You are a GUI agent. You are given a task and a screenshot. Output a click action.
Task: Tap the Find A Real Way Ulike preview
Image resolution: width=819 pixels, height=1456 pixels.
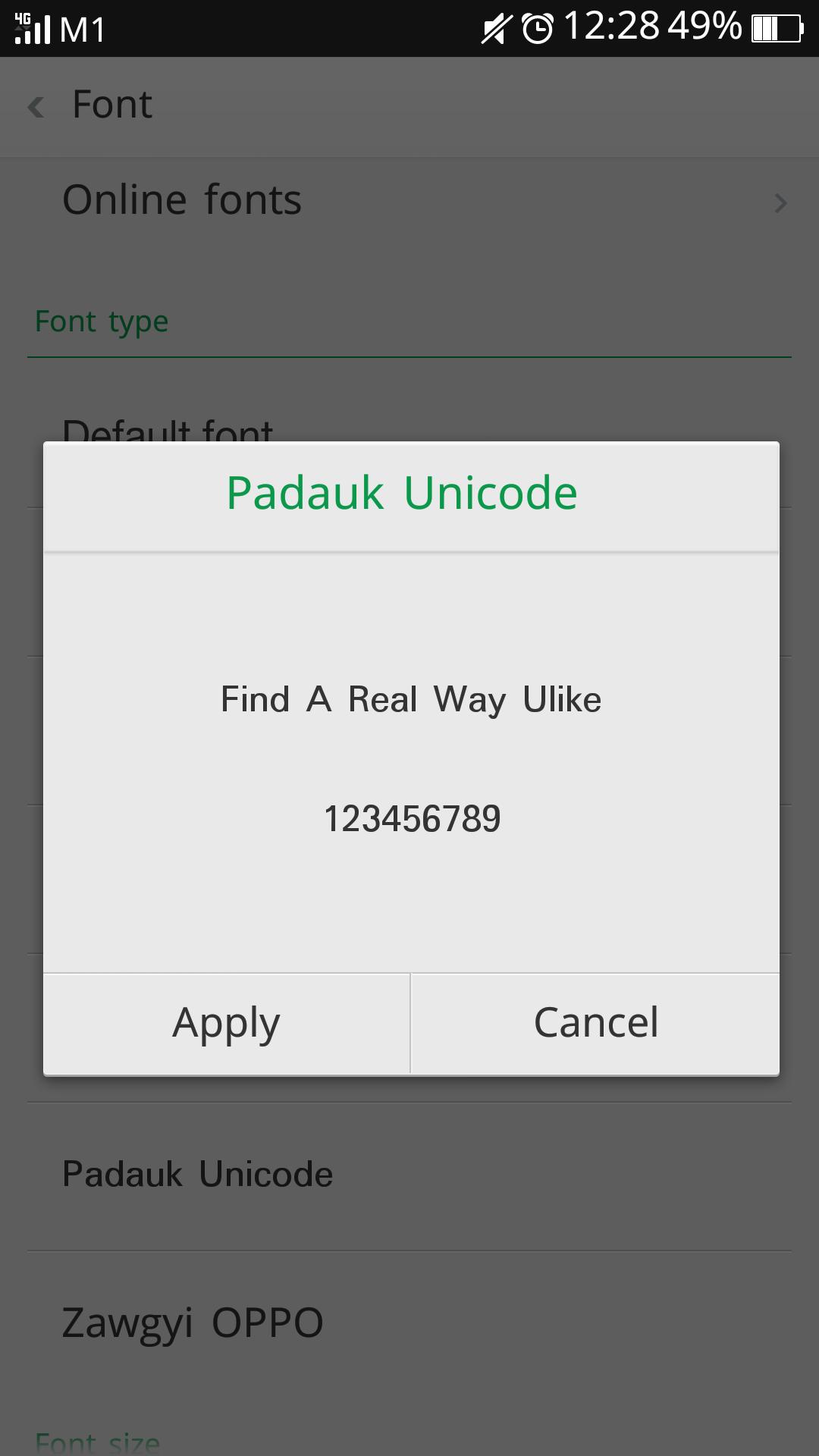point(410,699)
